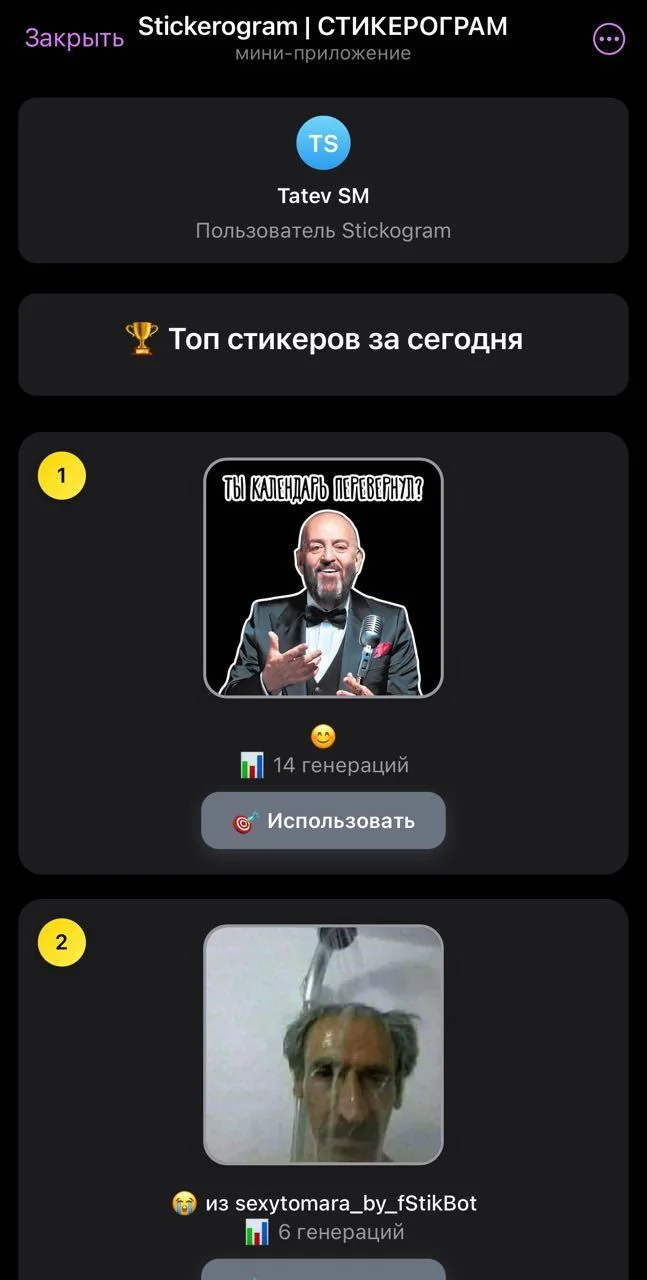Tap Закрыть to close the mini-app
647x1280 pixels.
74,38
